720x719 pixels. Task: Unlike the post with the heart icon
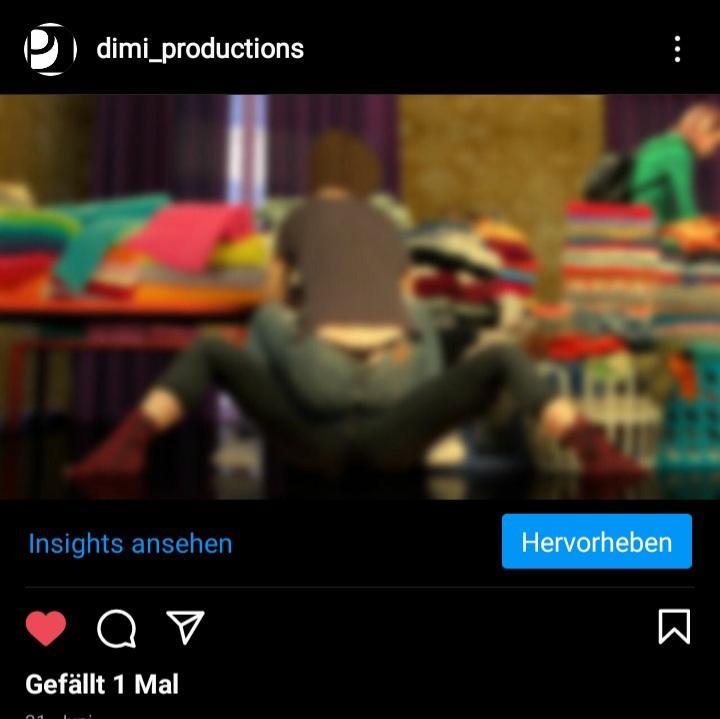pyautogui.click(x=46, y=628)
